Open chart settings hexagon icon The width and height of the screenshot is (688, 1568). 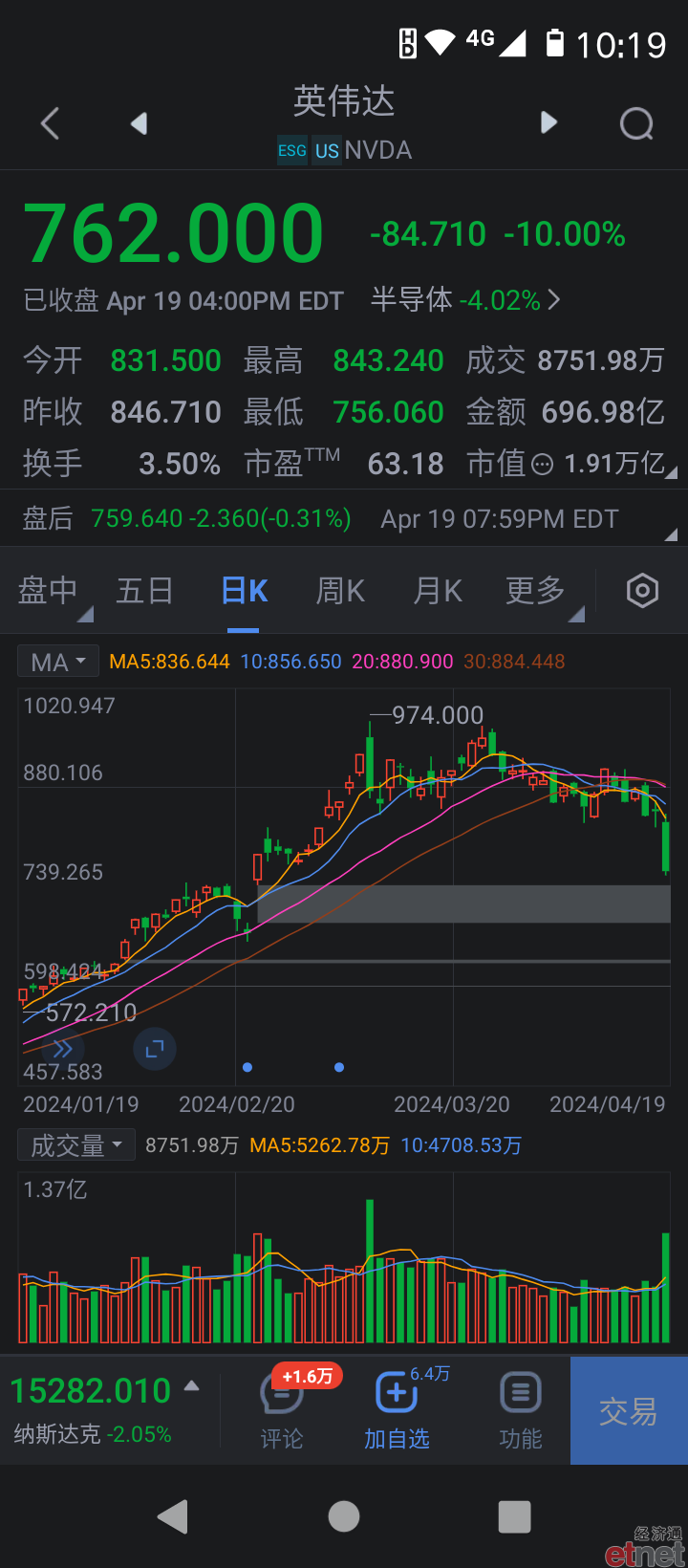click(x=642, y=591)
